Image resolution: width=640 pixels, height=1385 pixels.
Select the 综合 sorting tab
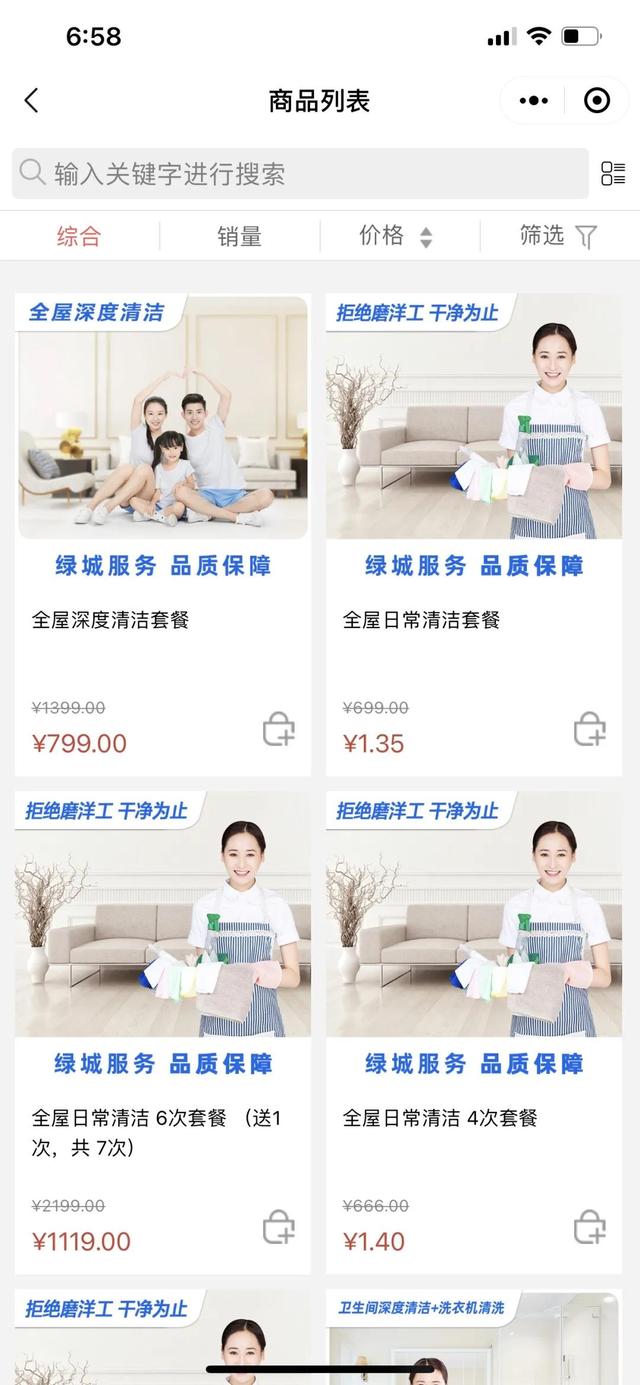[x=79, y=237]
